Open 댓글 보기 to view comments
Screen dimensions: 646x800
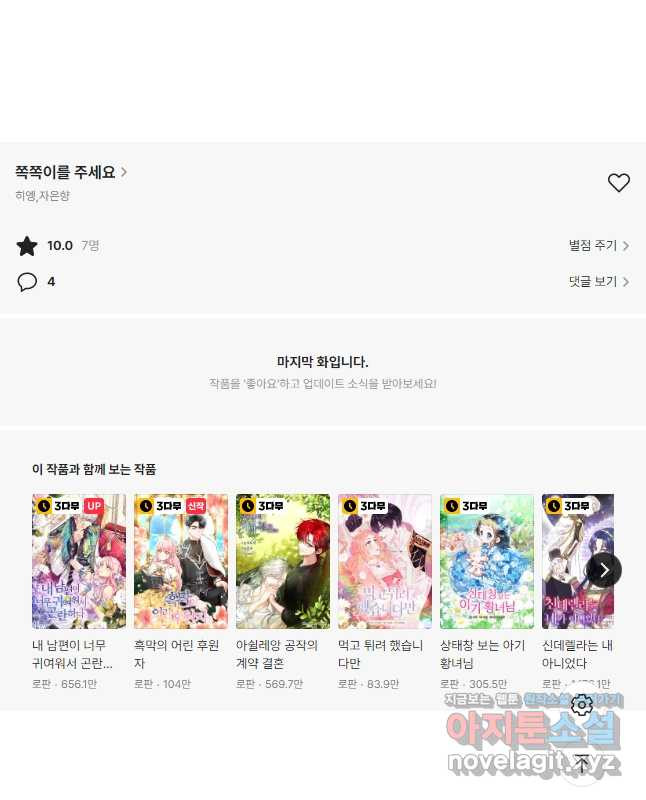[x=598, y=282]
